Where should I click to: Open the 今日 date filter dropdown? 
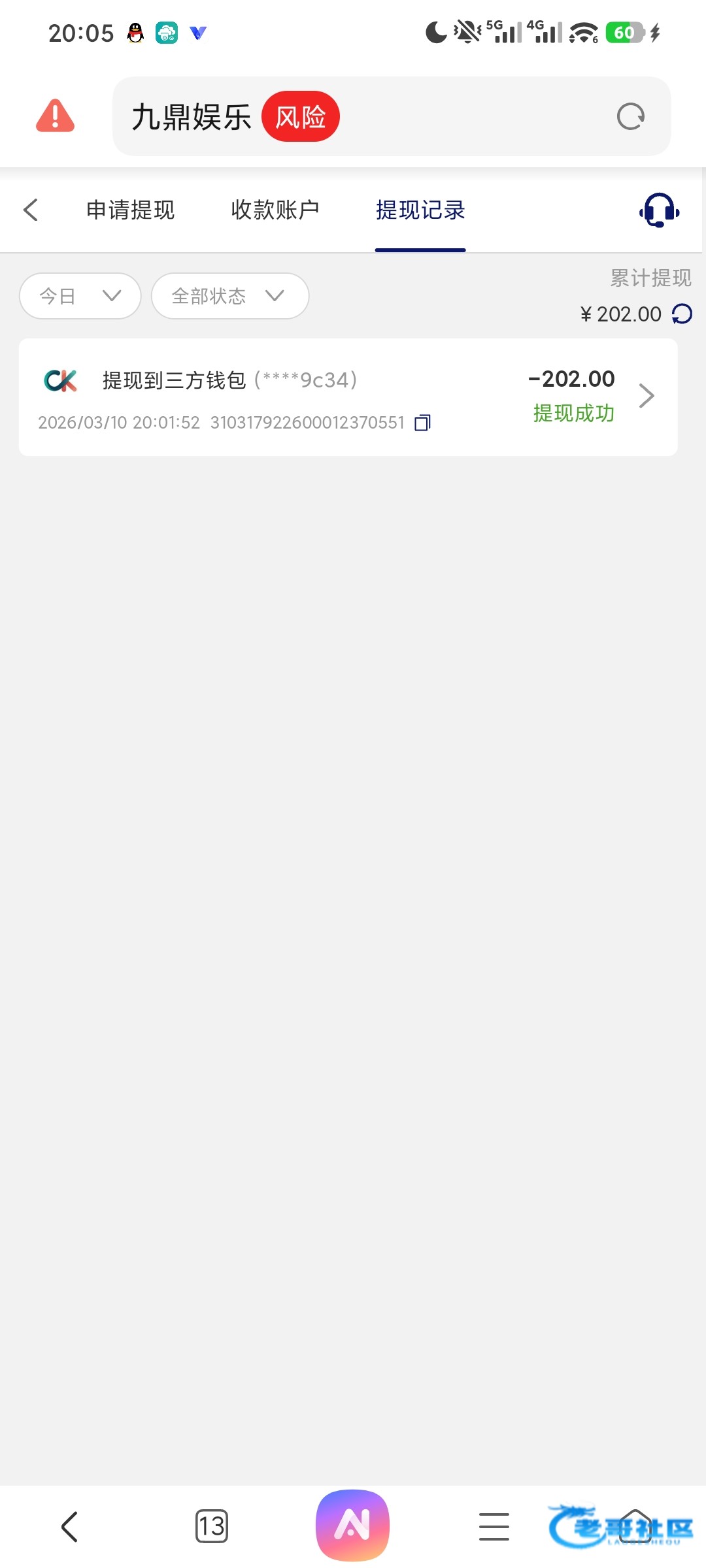pyautogui.click(x=80, y=296)
